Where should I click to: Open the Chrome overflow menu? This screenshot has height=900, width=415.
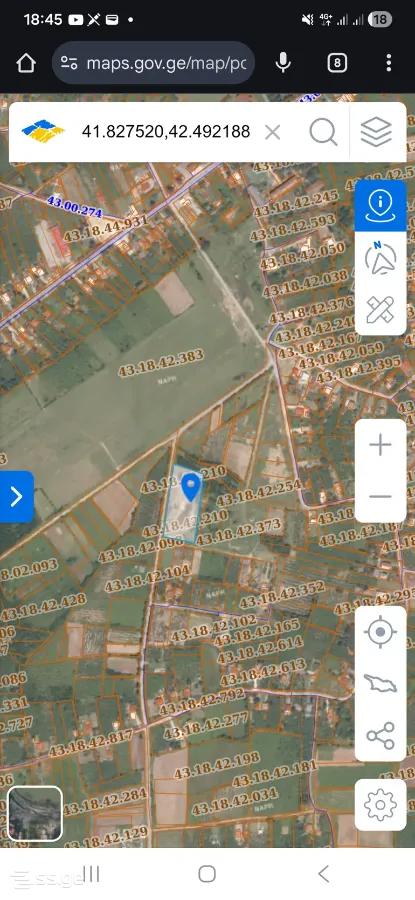[x=389, y=63]
